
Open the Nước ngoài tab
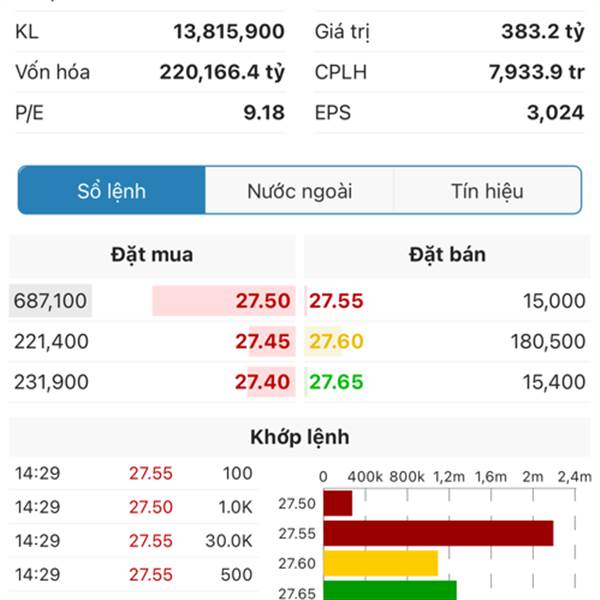[x=299, y=191]
